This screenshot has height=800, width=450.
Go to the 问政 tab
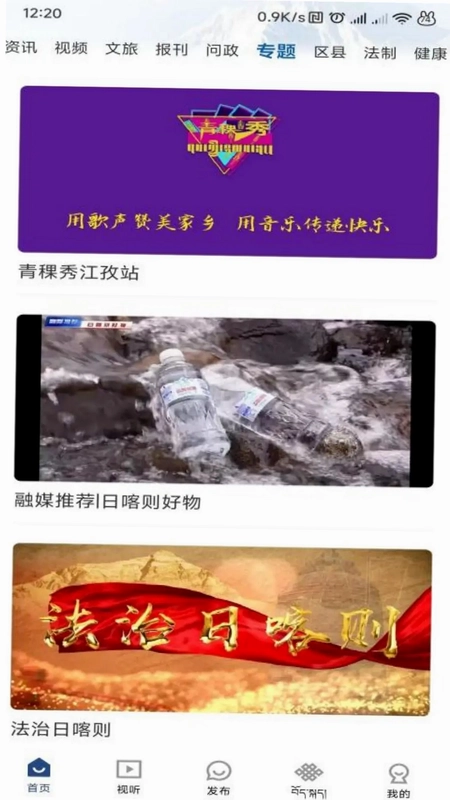222,51
